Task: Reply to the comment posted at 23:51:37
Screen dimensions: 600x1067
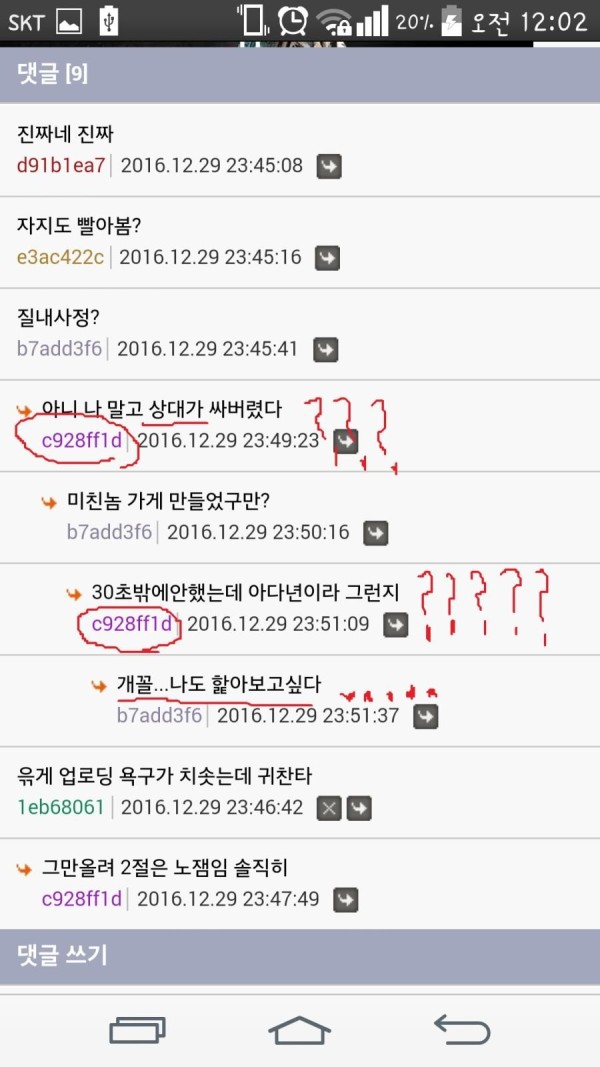Action: (x=426, y=716)
